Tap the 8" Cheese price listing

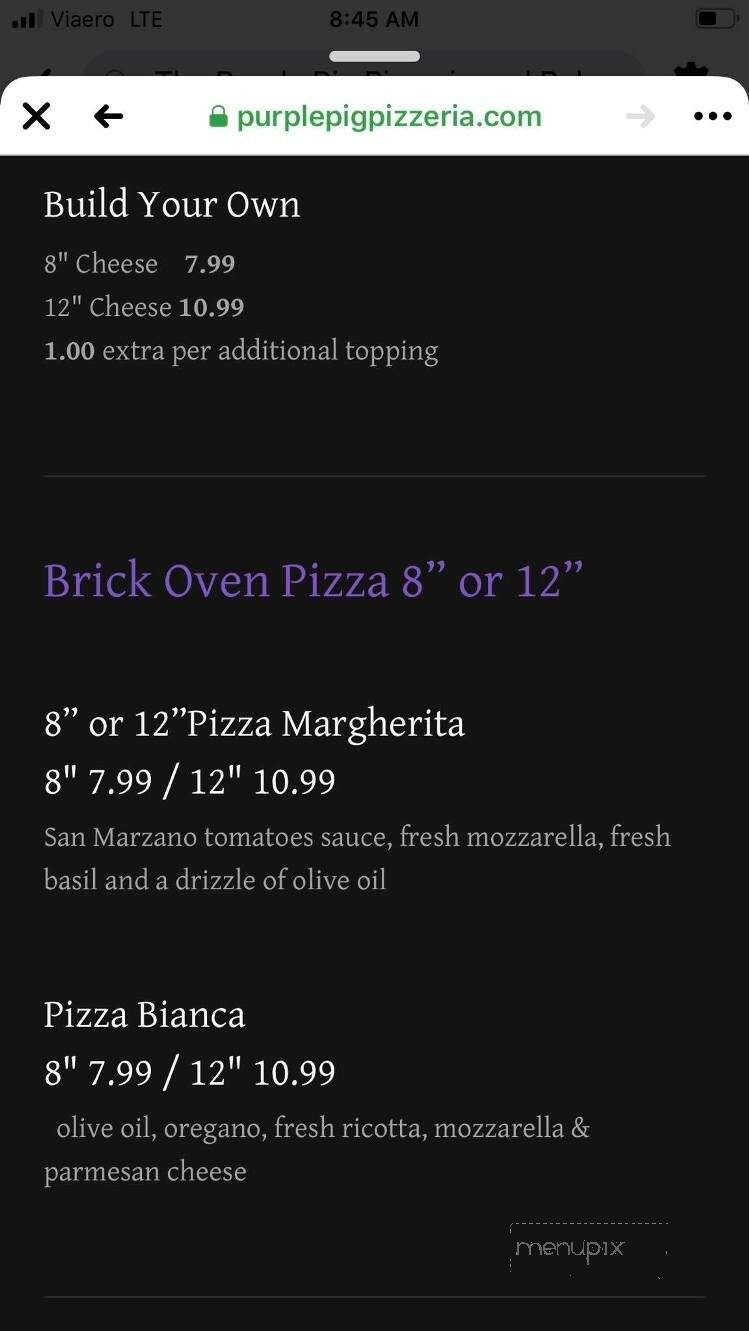(x=139, y=263)
